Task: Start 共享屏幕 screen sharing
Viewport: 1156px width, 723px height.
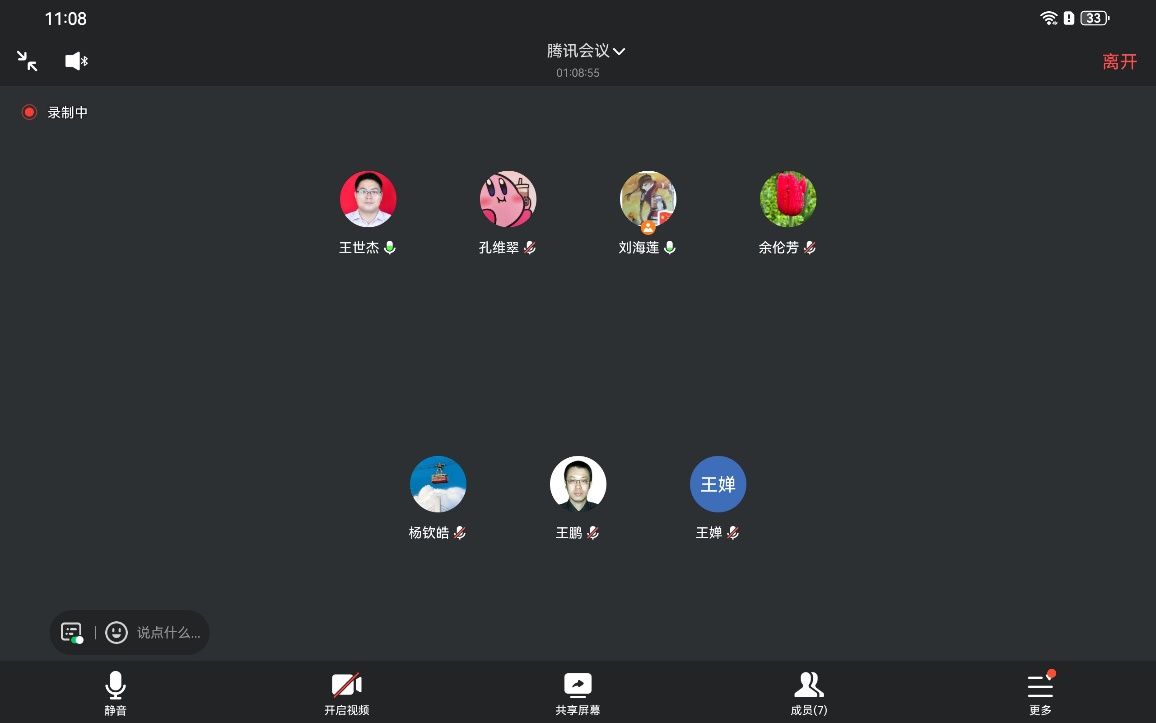Action: [578, 693]
